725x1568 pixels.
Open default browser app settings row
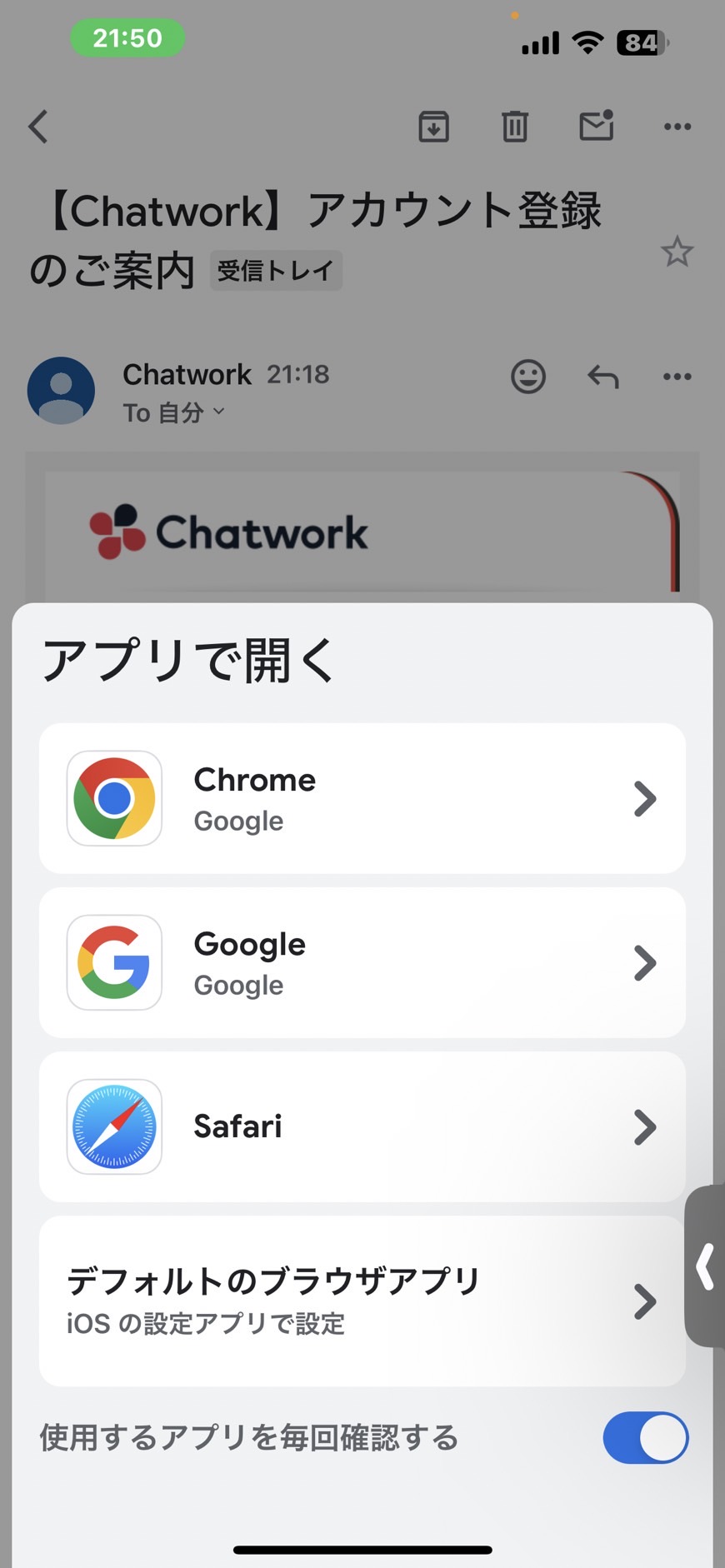click(362, 1301)
